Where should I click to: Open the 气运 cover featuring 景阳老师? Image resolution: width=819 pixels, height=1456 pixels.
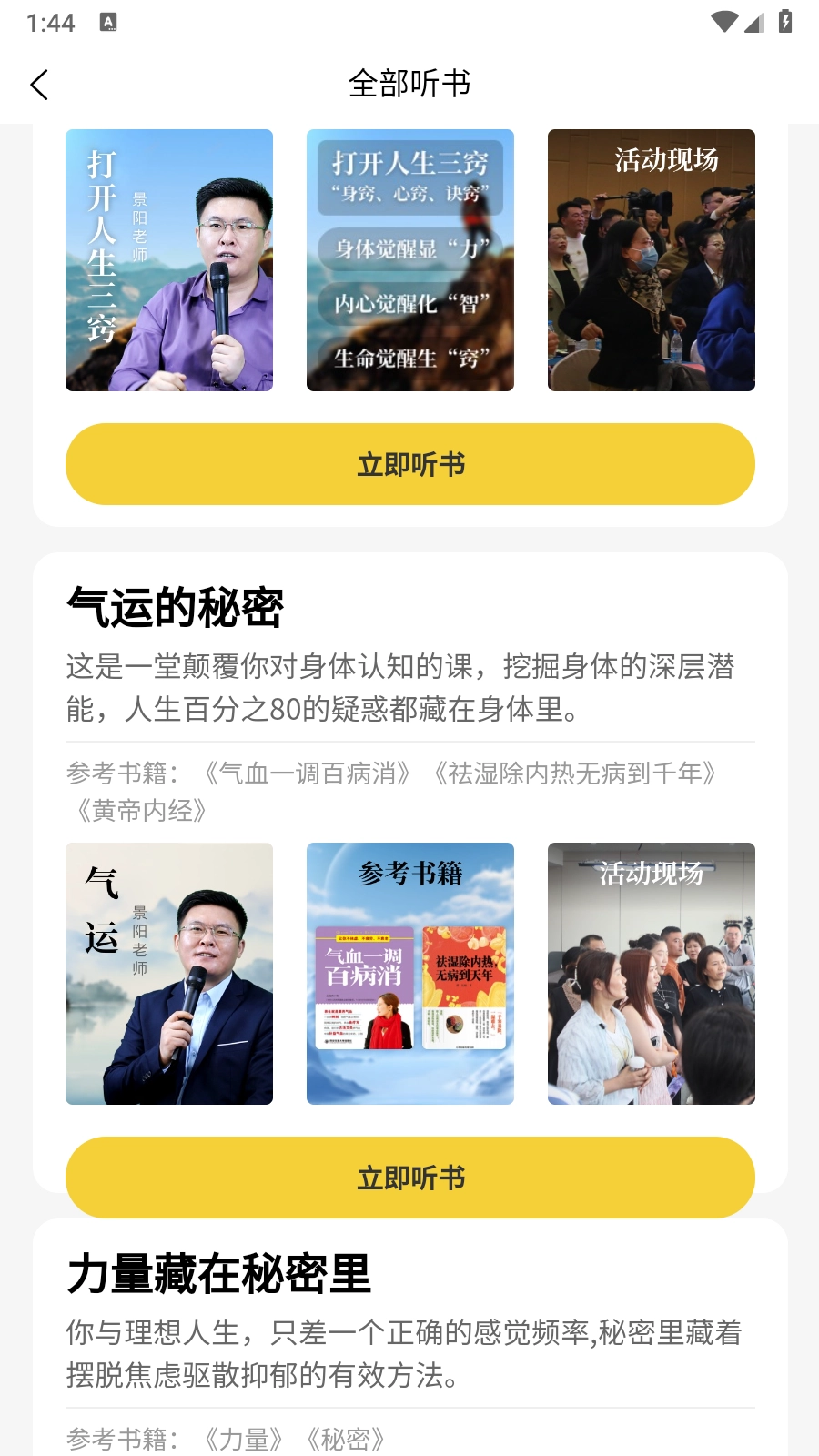tap(168, 975)
